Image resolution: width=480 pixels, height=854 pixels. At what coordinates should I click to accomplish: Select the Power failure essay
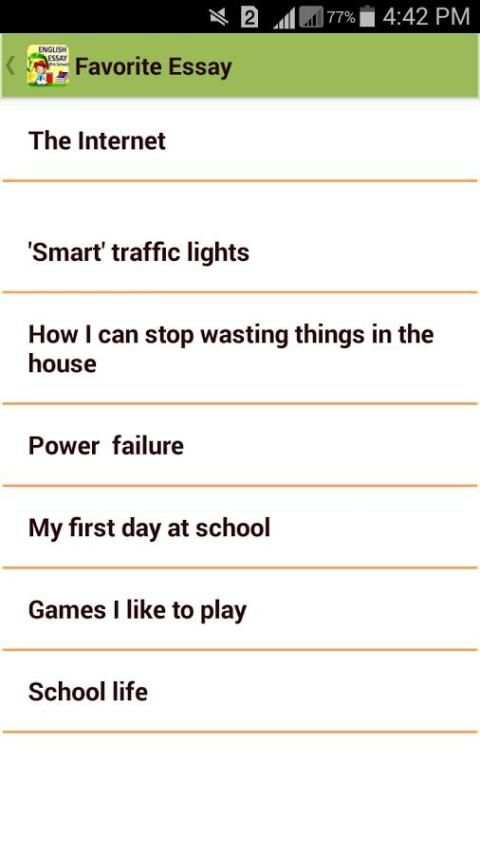tap(240, 446)
